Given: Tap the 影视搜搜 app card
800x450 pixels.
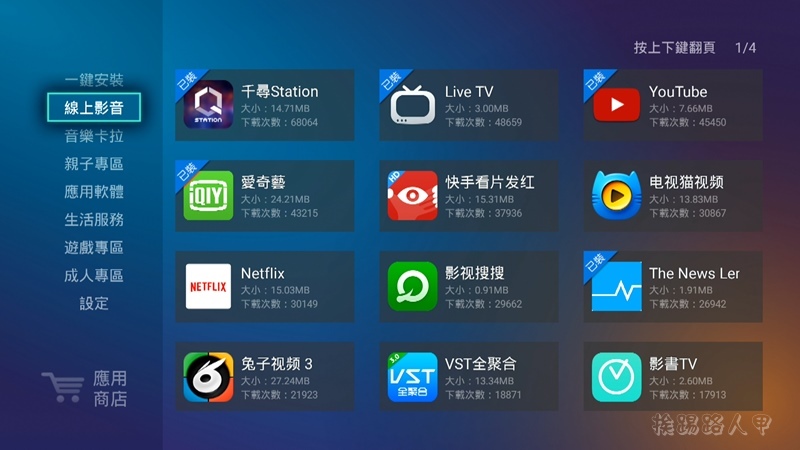Looking at the screenshot, I should tap(468, 287).
